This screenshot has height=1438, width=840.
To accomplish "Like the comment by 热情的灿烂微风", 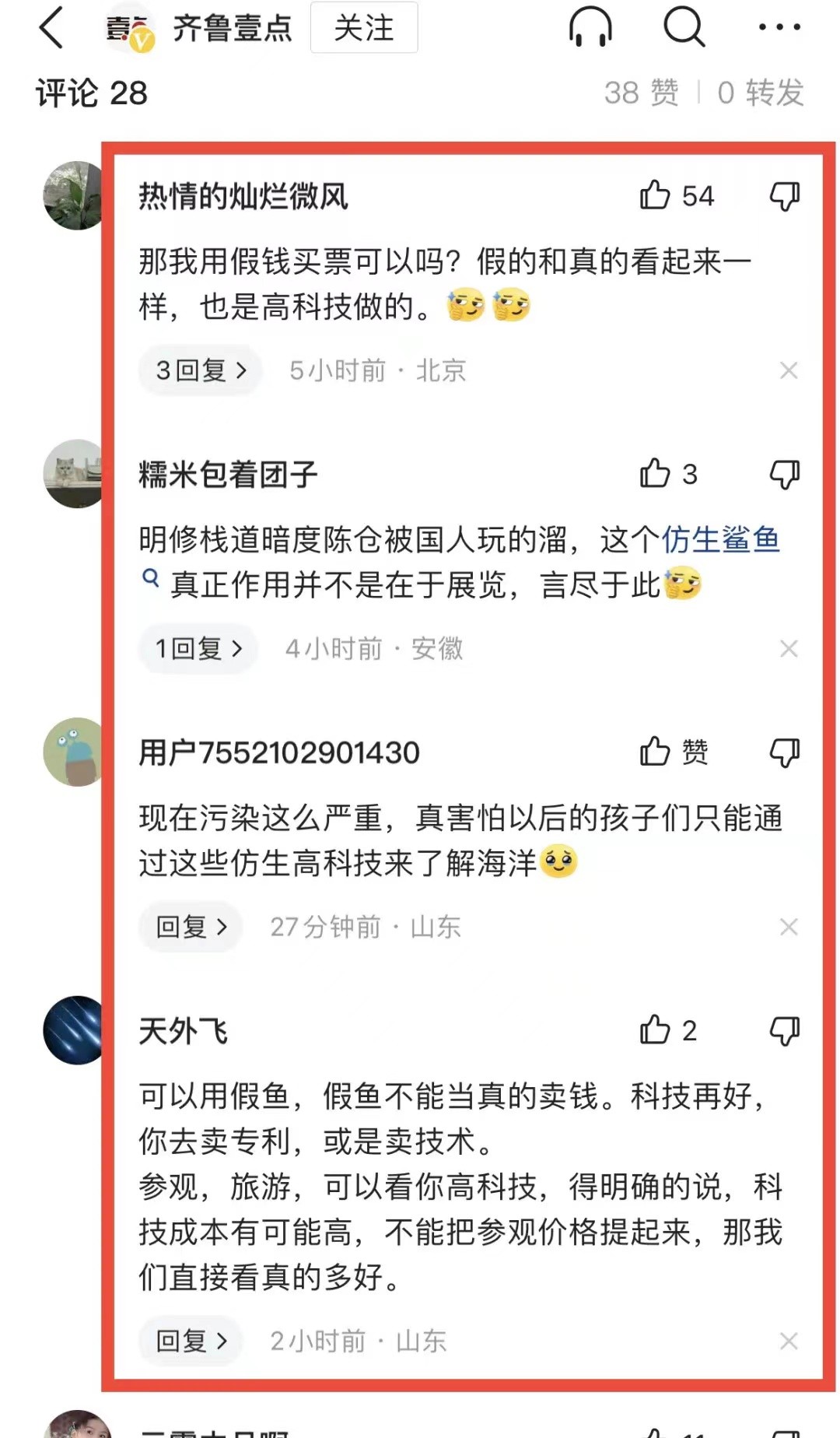I will 656,196.
